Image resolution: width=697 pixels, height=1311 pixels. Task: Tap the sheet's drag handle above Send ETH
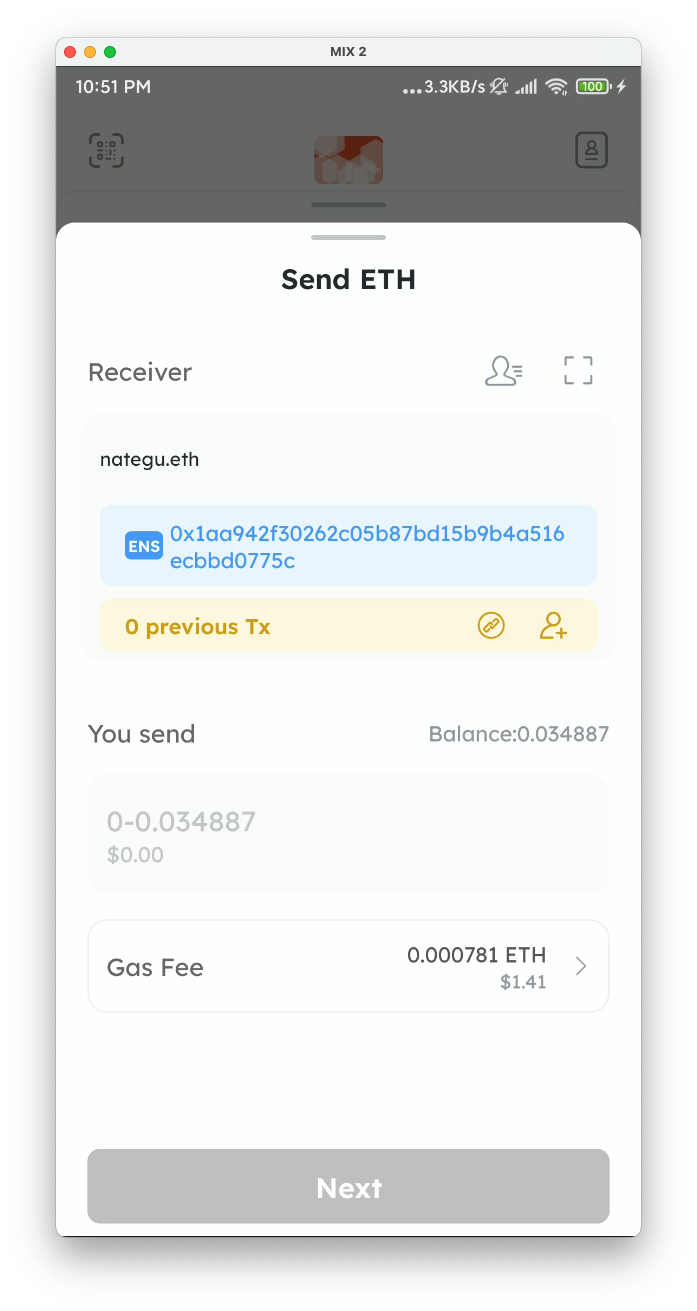(x=348, y=238)
